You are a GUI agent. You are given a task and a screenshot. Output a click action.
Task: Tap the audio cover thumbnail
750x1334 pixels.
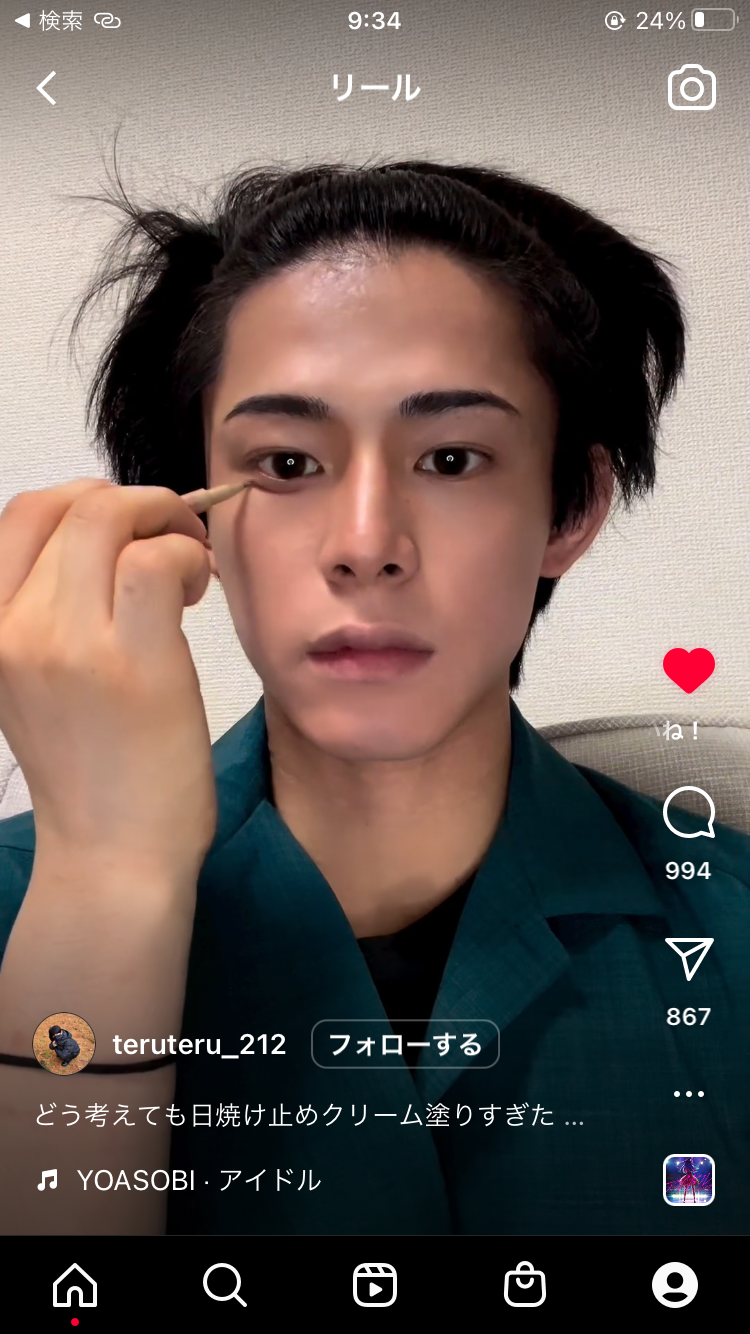point(689,1180)
